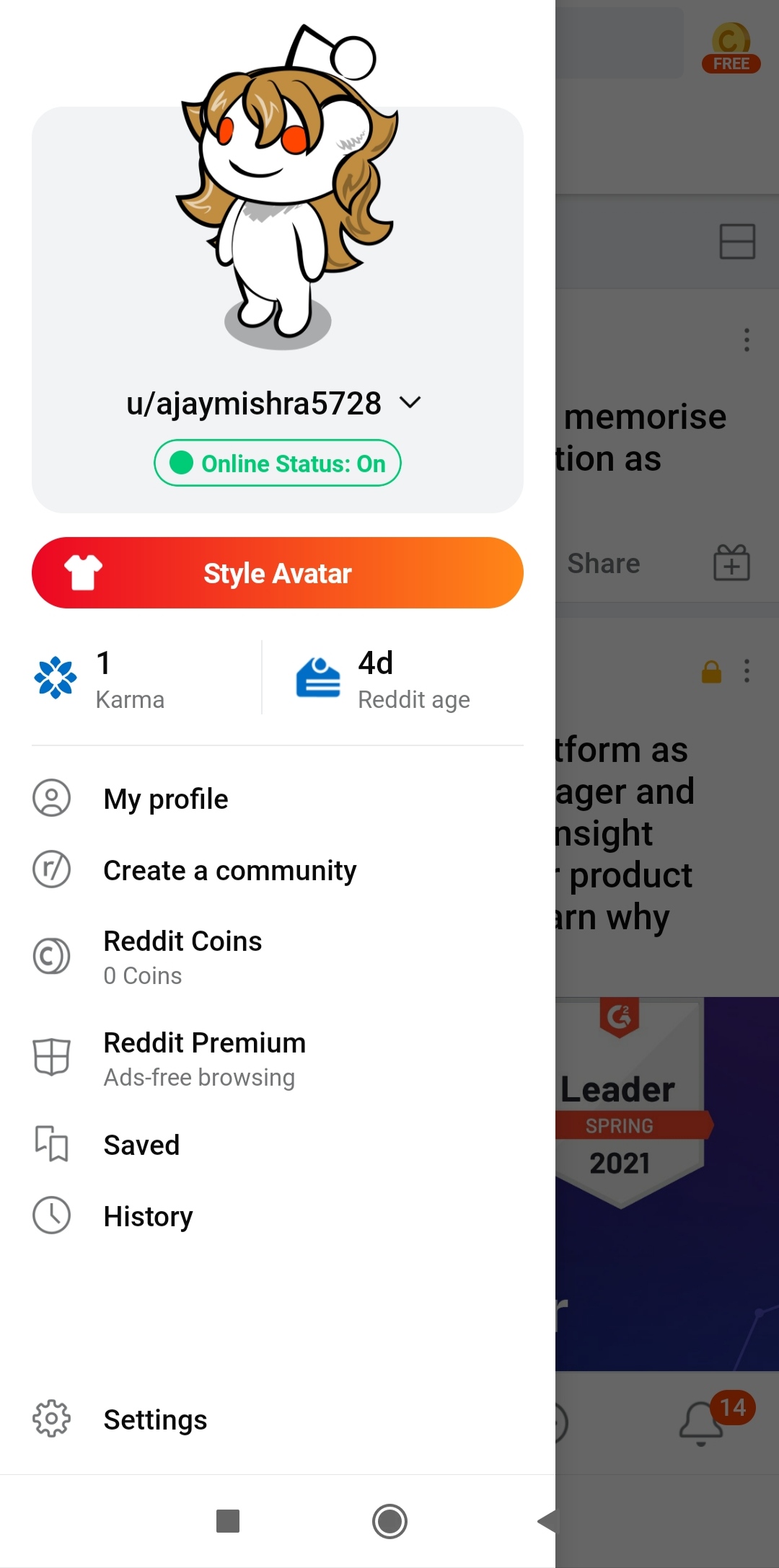The image size is (779, 1568).
Task: Open browsing History
Action: pos(147,1215)
